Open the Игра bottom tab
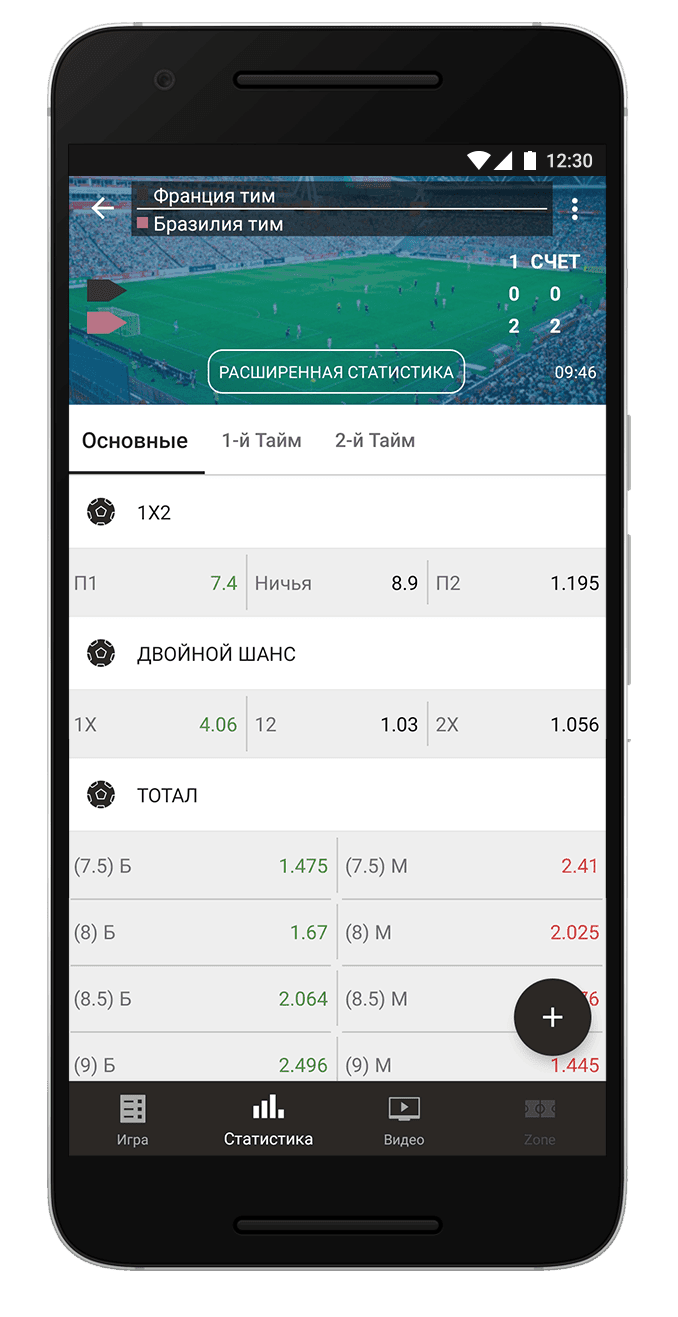678x1317 pixels. 132,1119
